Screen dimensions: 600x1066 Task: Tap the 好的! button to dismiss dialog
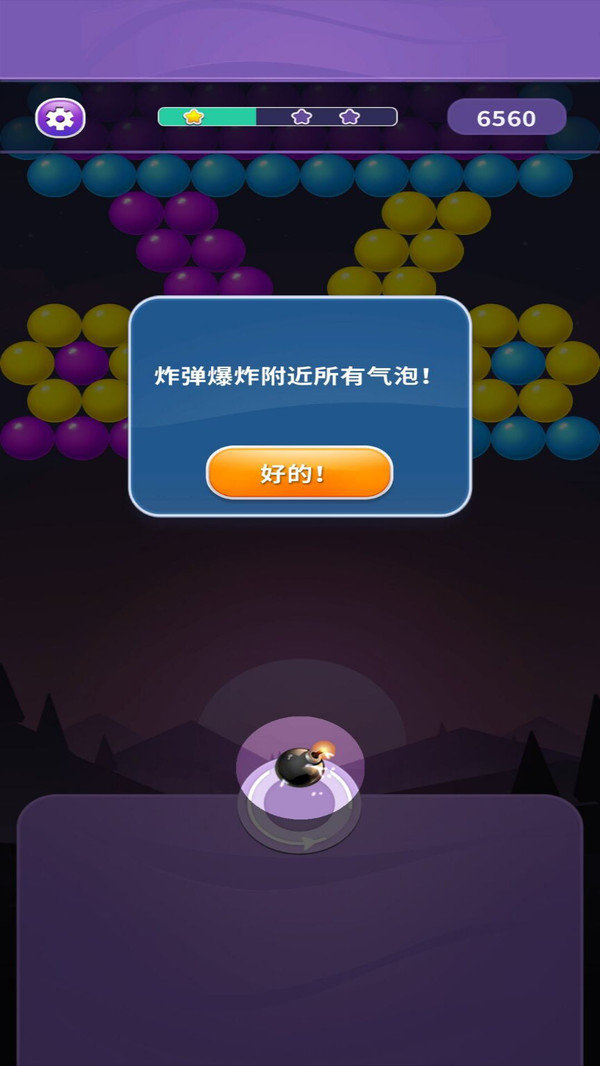click(299, 473)
